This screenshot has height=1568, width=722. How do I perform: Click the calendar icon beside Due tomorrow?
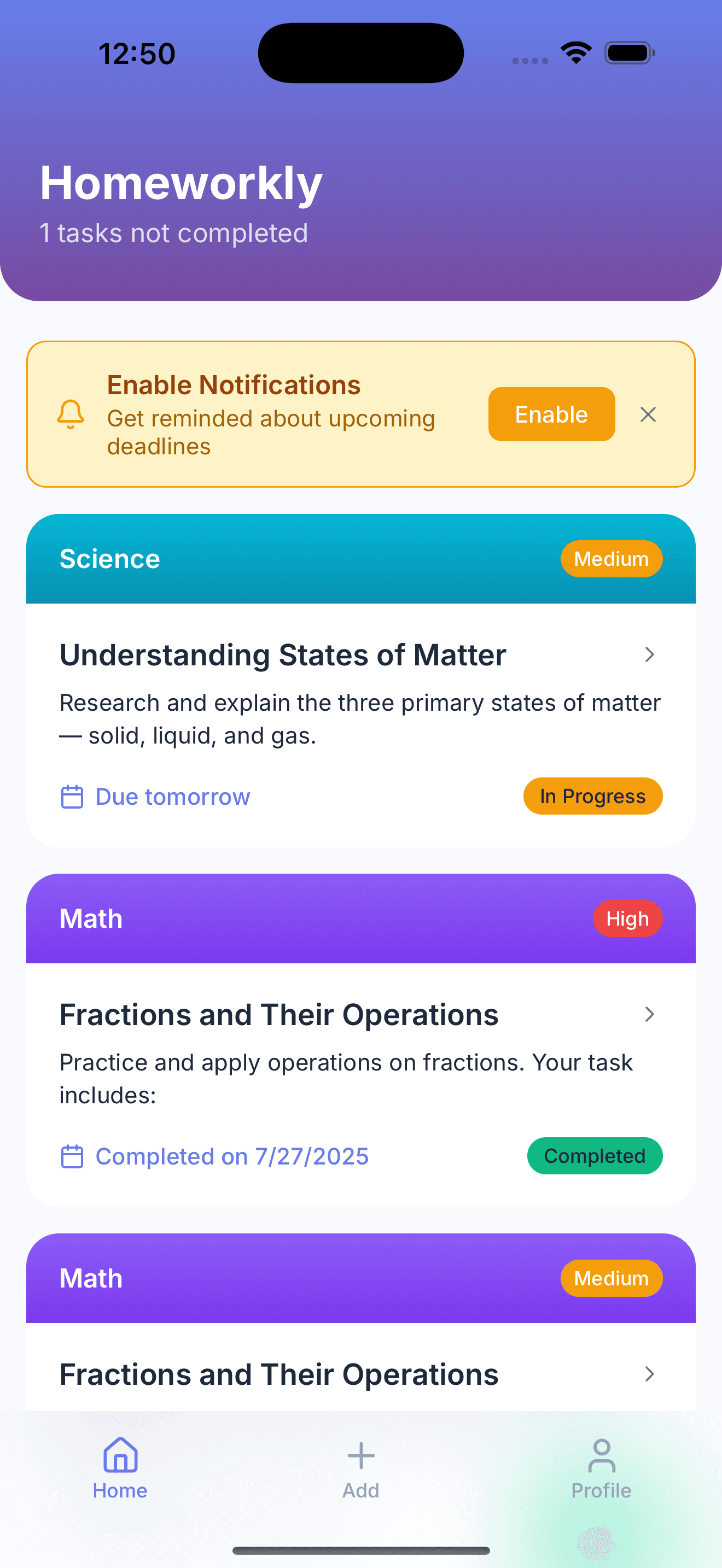pos(72,796)
